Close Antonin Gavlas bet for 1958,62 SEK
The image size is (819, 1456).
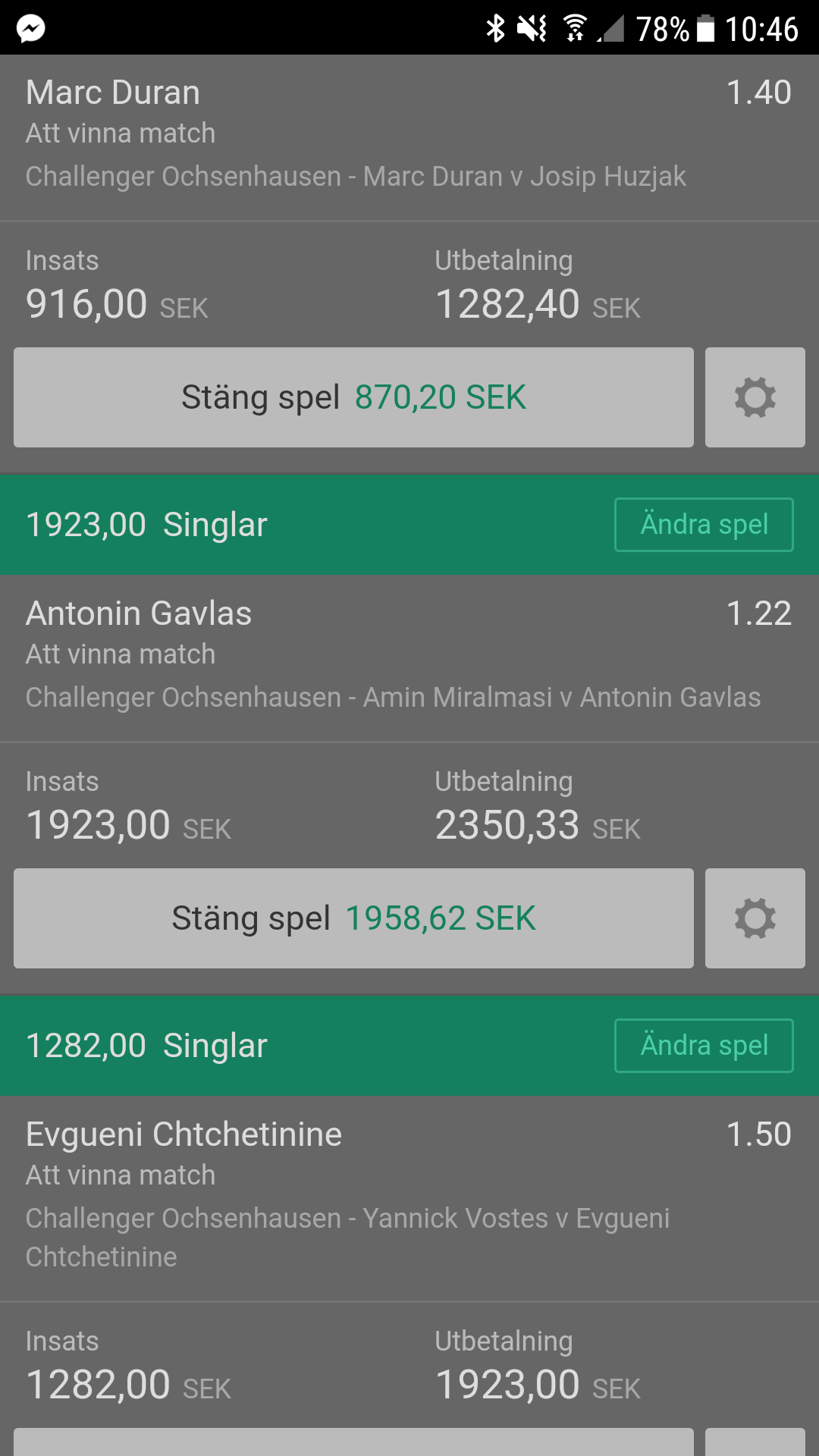(353, 918)
